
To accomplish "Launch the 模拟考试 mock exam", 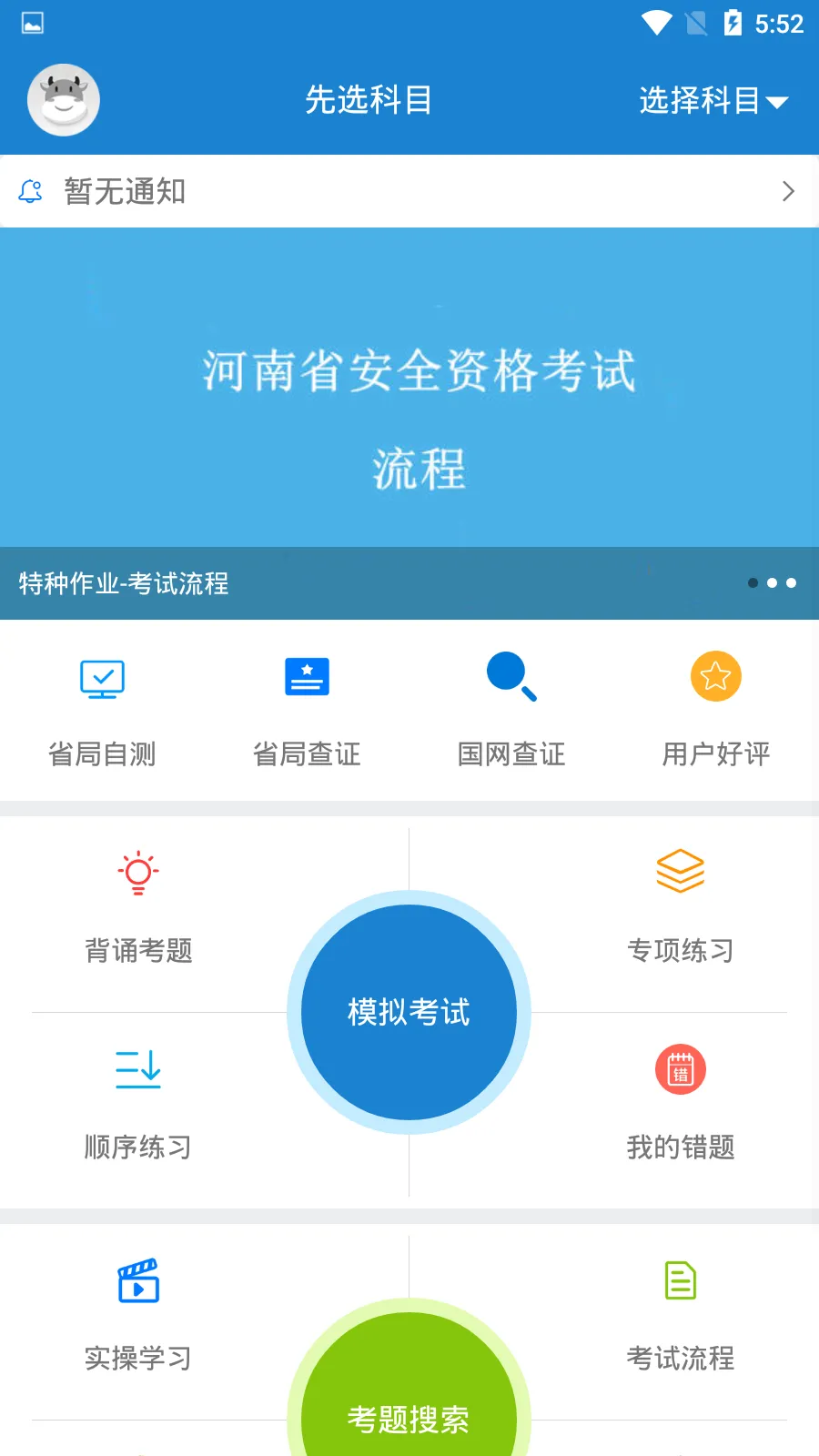I will (x=409, y=1012).
